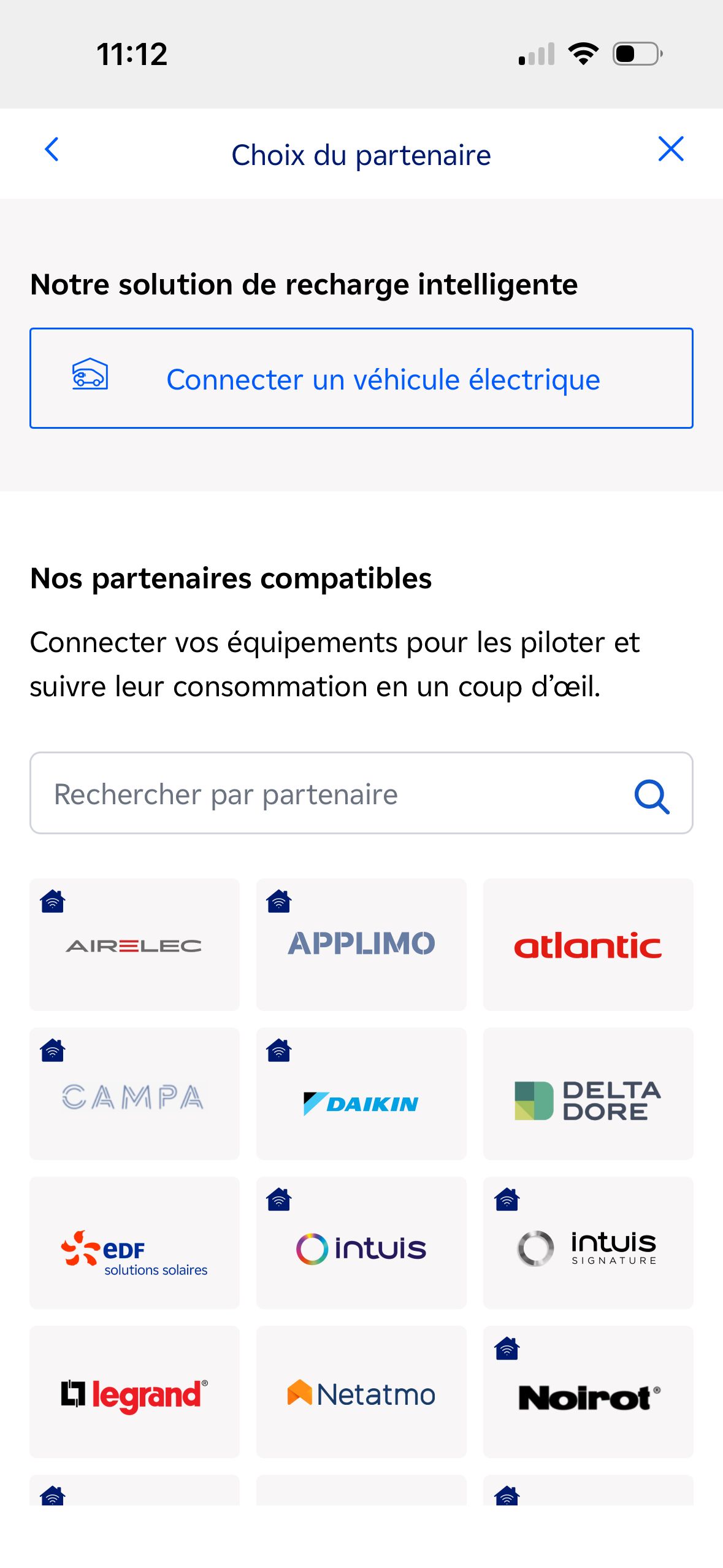Select Campa as partner
The image size is (723, 1568).
tap(134, 1094)
